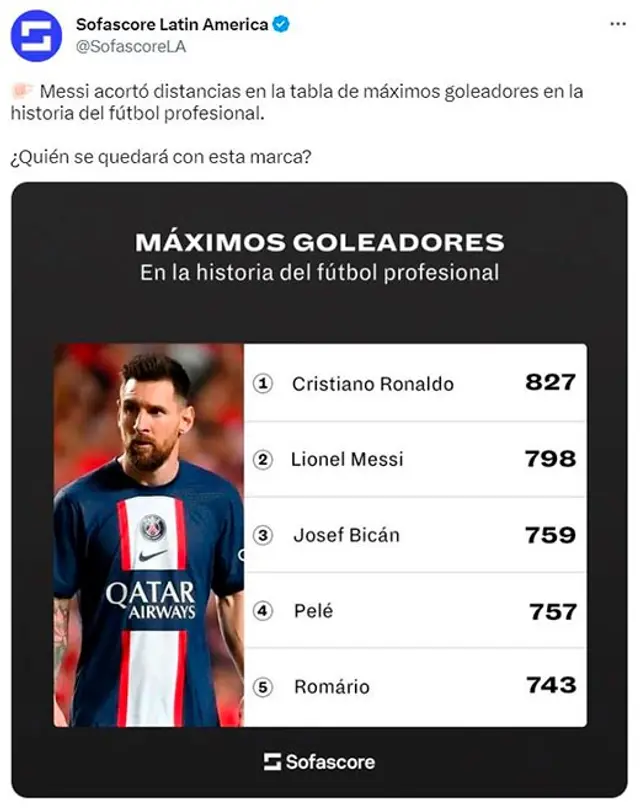Open Sofascore Latin America profile avatar

point(36,36)
